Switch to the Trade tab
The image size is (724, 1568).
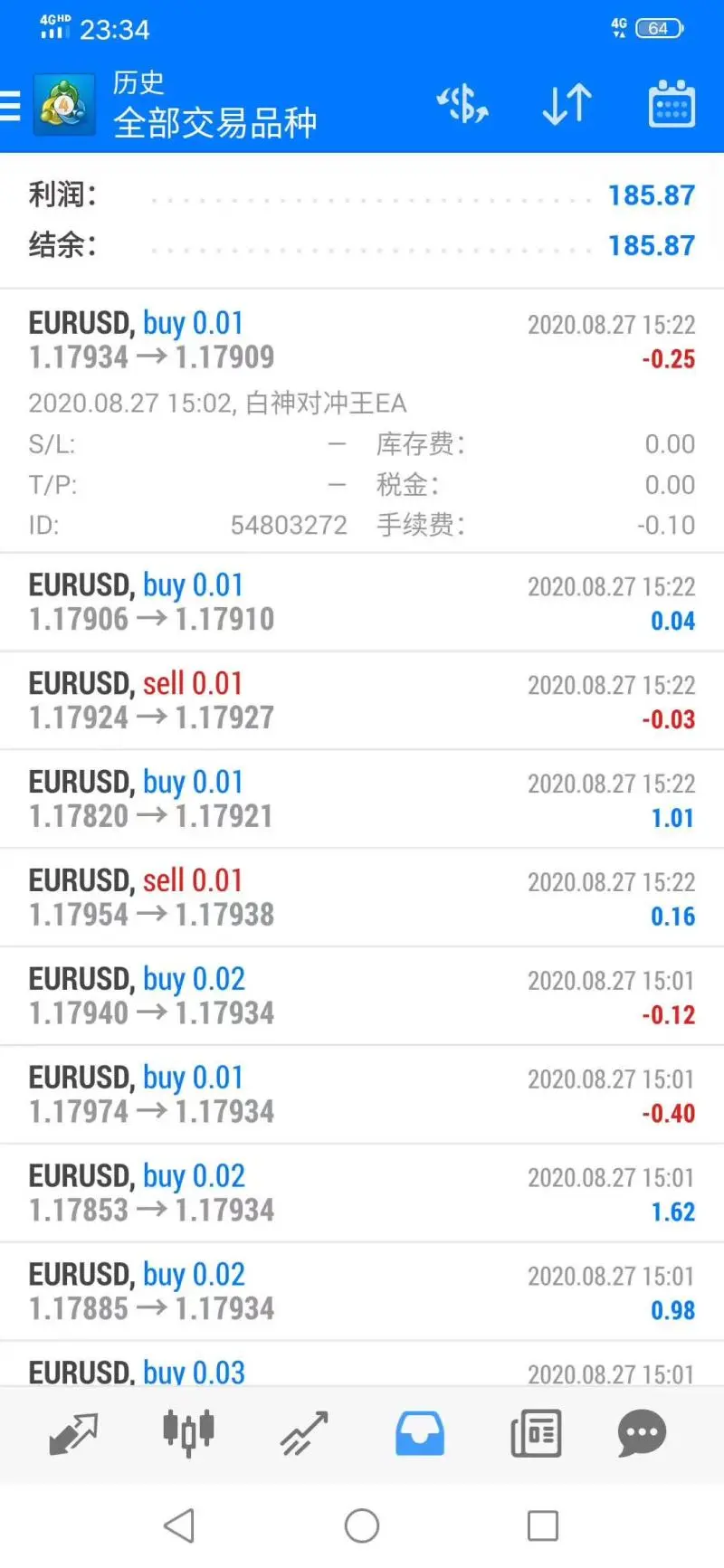304,1434
